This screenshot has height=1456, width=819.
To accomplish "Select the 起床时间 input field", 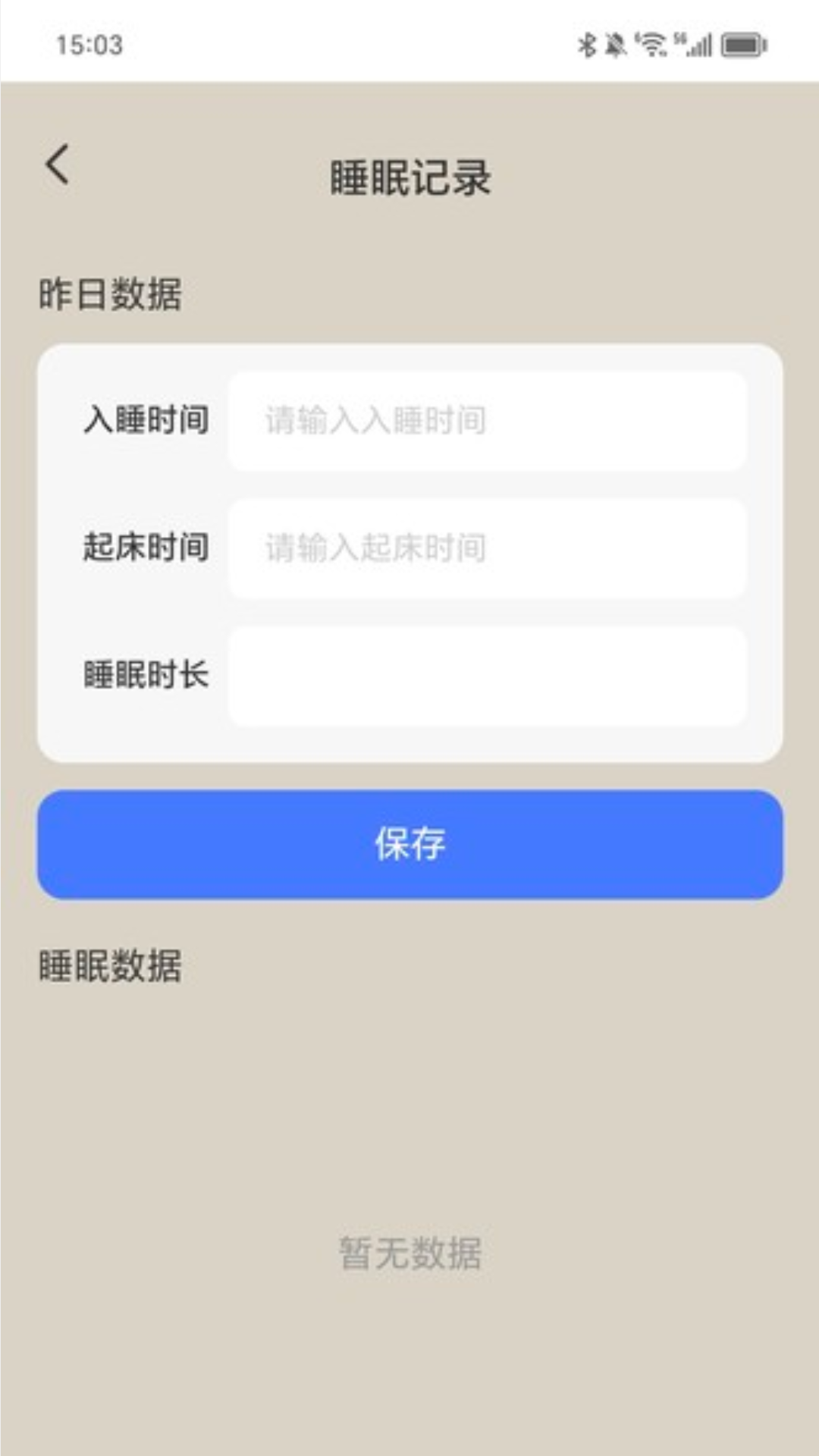I will (487, 548).
